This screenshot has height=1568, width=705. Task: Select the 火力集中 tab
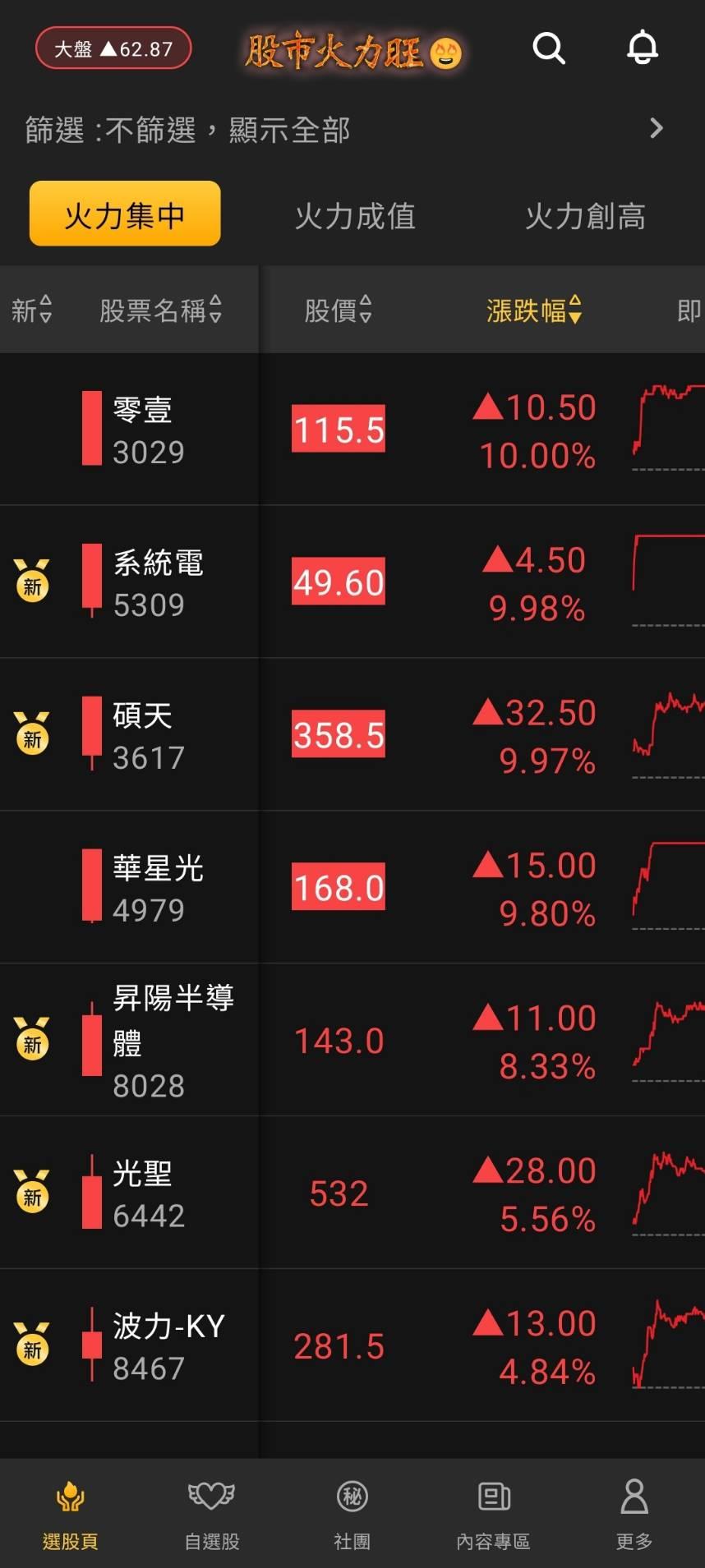pyautogui.click(x=125, y=214)
